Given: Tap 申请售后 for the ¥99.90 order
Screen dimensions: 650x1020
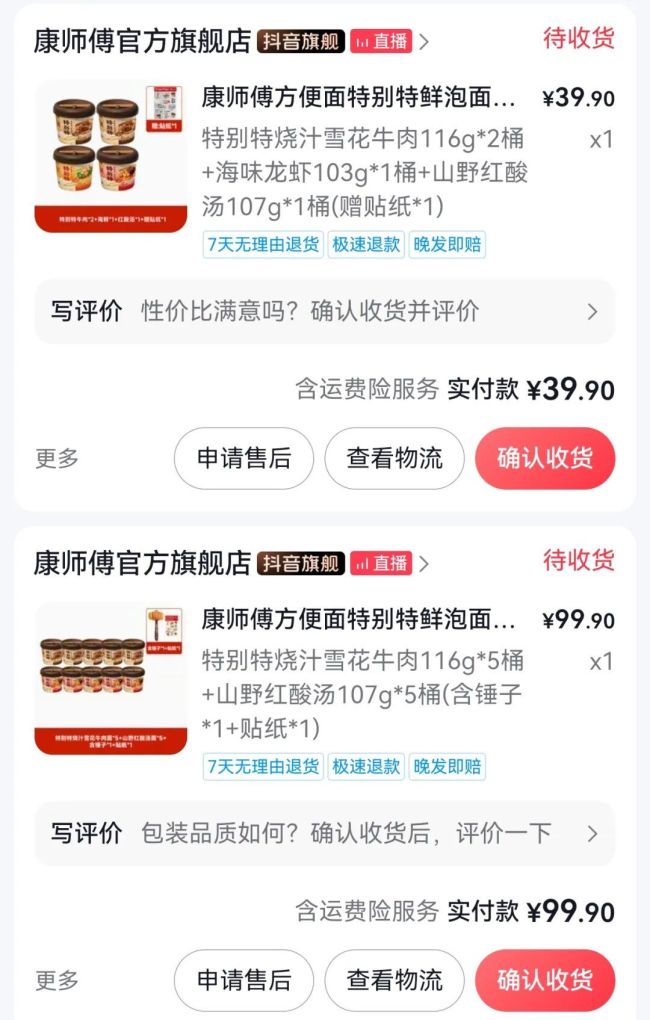Looking at the screenshot, I should point(244,980).
